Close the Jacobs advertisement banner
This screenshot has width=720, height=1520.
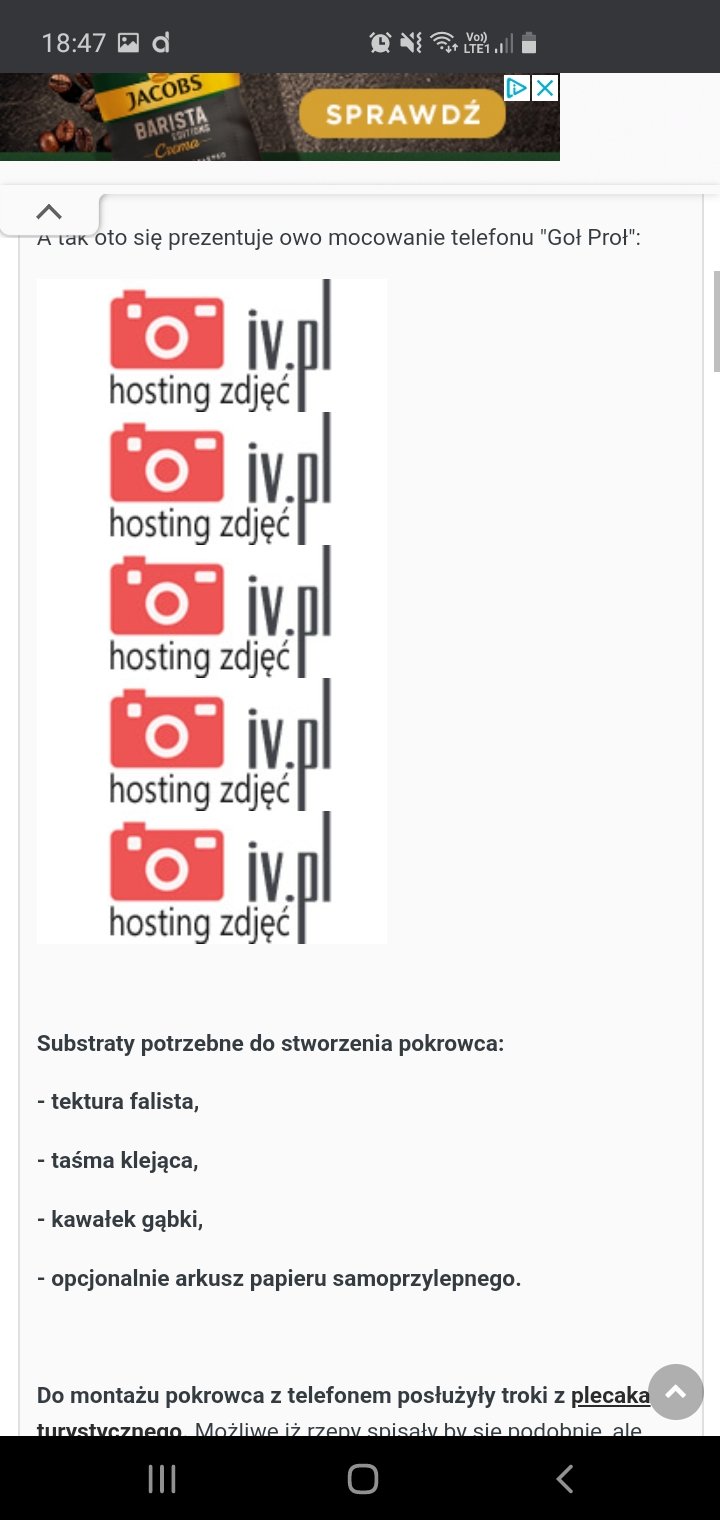click(545, 88)
